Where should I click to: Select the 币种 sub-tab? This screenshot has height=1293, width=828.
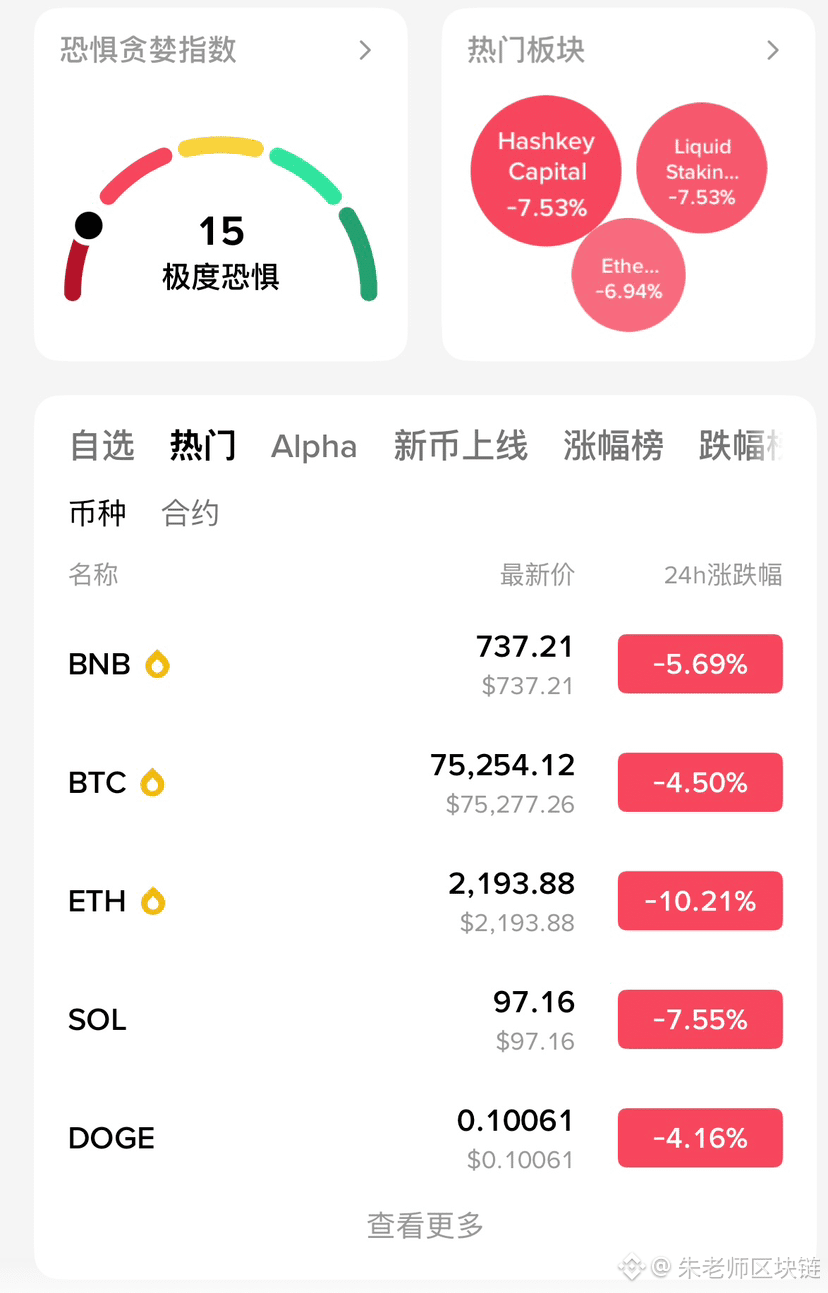click(97, 514)
